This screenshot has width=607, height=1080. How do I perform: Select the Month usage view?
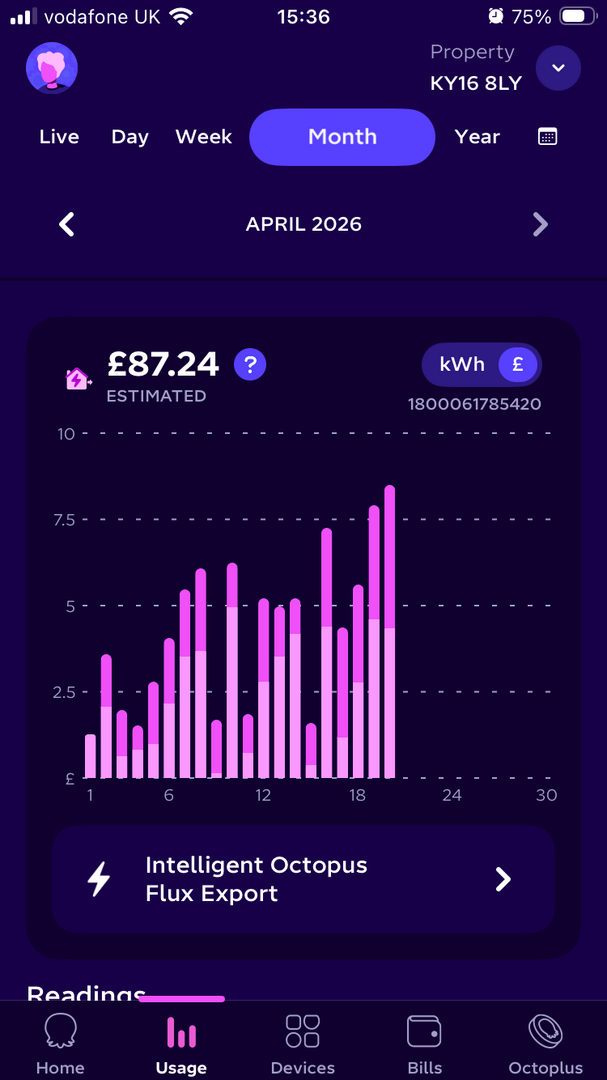tap(342, 137)
